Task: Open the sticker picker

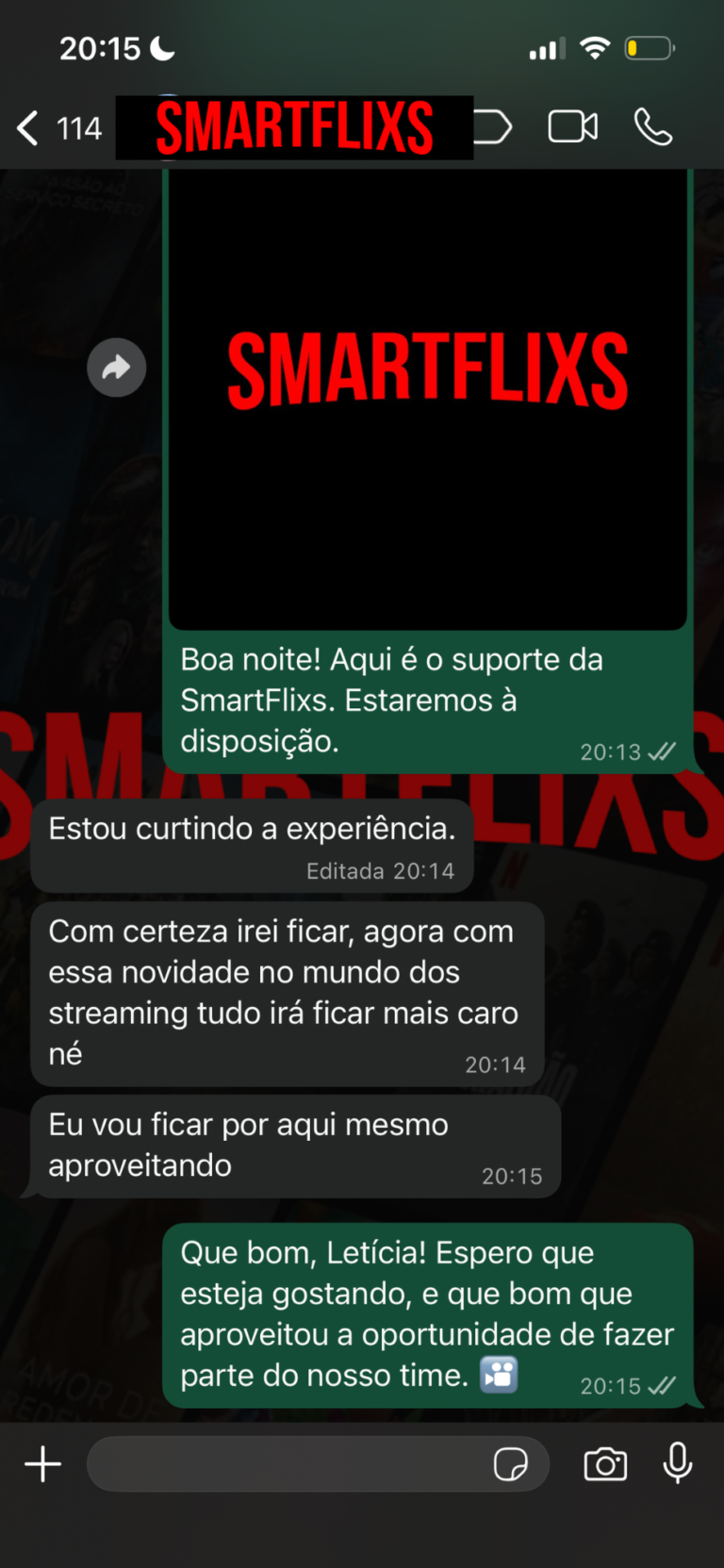Action: tap(510, 1464)
